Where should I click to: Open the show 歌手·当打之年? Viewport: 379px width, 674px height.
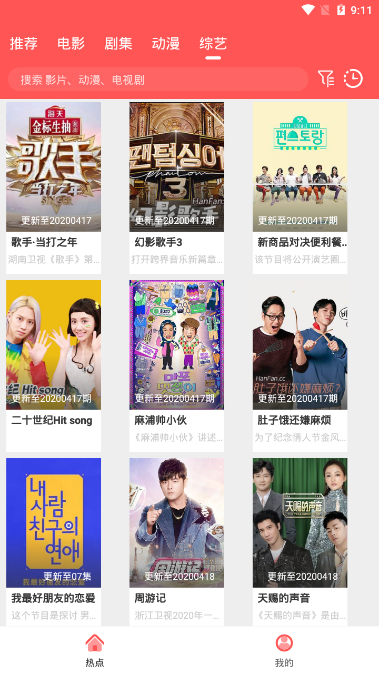tap(53, 188)
